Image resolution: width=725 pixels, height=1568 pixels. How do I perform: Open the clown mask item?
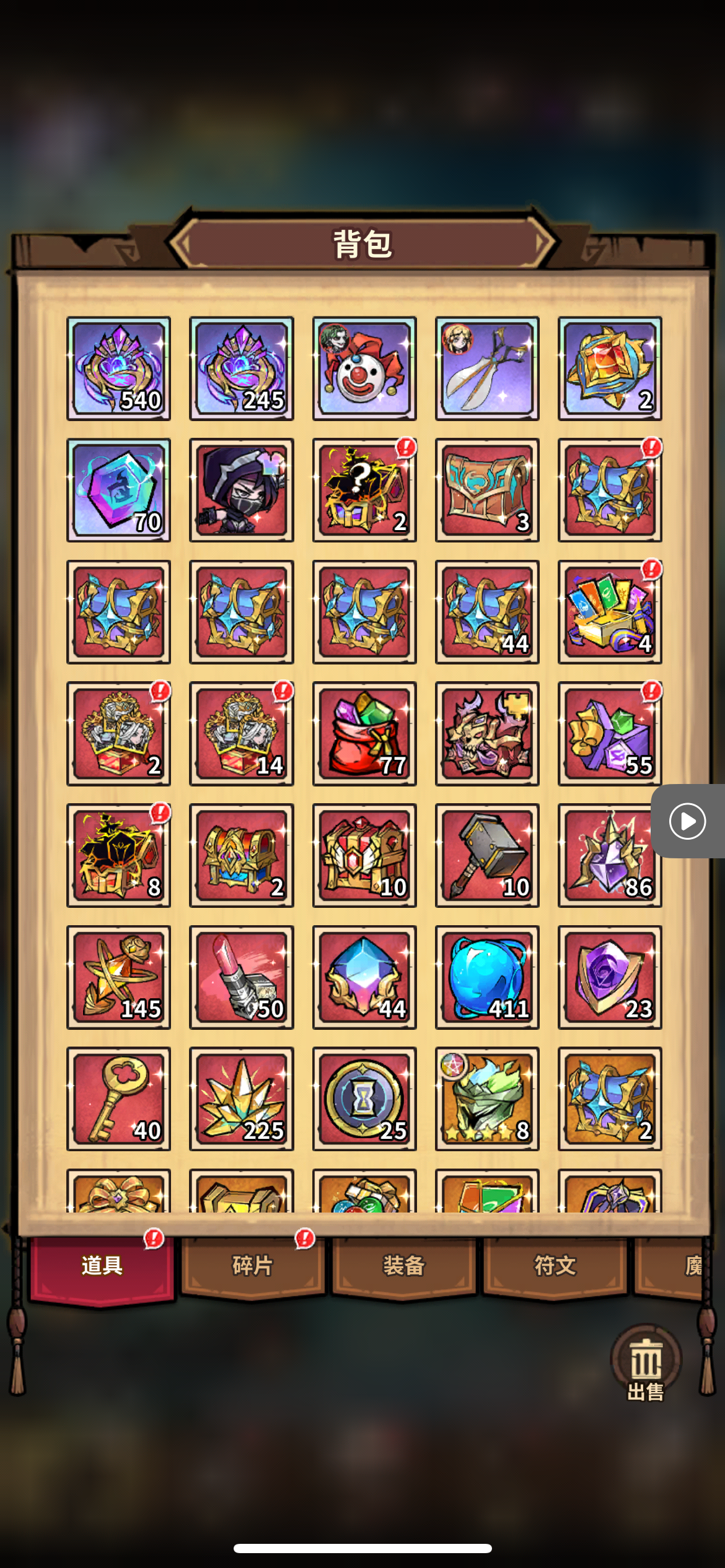click(x=364, y=368)
